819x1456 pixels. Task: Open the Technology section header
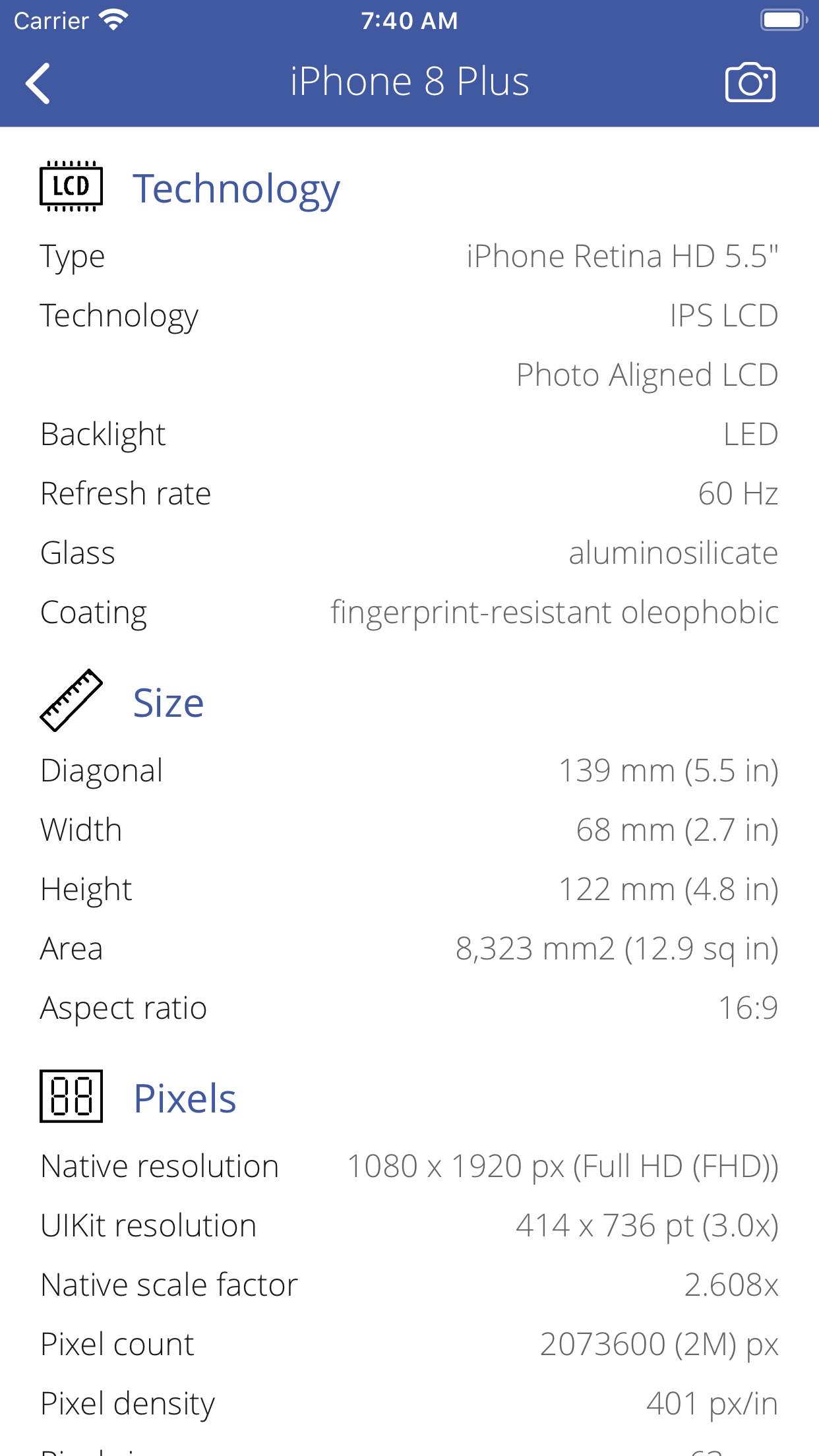[236, 189]
